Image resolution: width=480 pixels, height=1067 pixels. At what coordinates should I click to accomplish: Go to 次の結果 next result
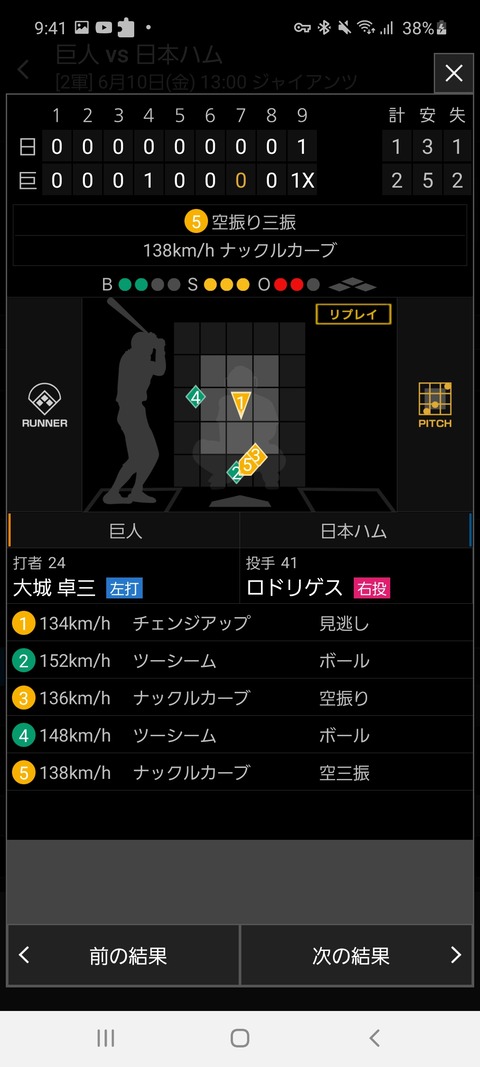[356, 955]
